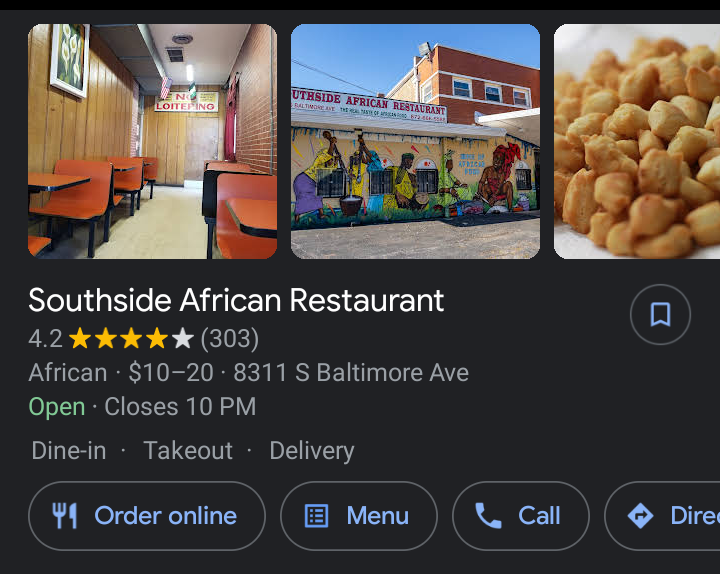View the exterior mural building photo
This screenshot has height=574, width=720.
(x=415, y=142)
